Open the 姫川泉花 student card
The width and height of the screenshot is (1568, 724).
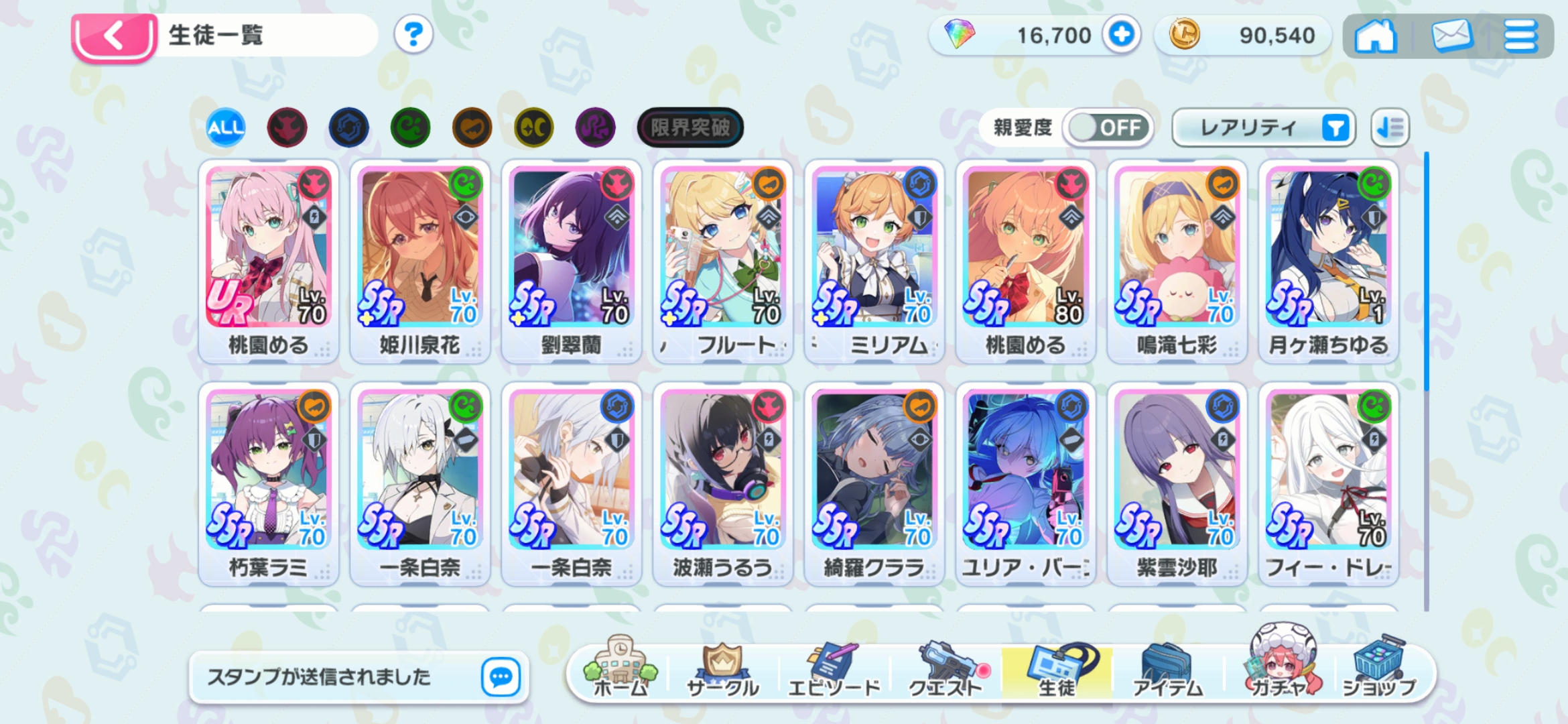(420, 260)
